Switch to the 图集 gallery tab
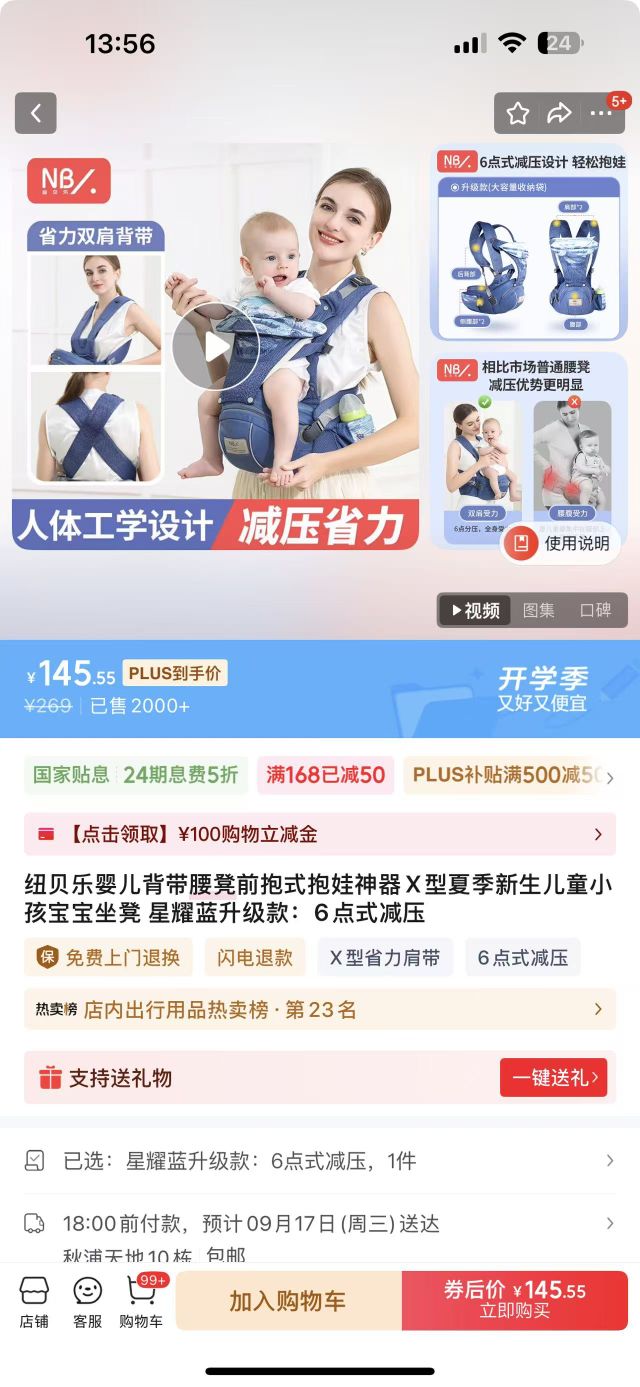 pos(538,610)
